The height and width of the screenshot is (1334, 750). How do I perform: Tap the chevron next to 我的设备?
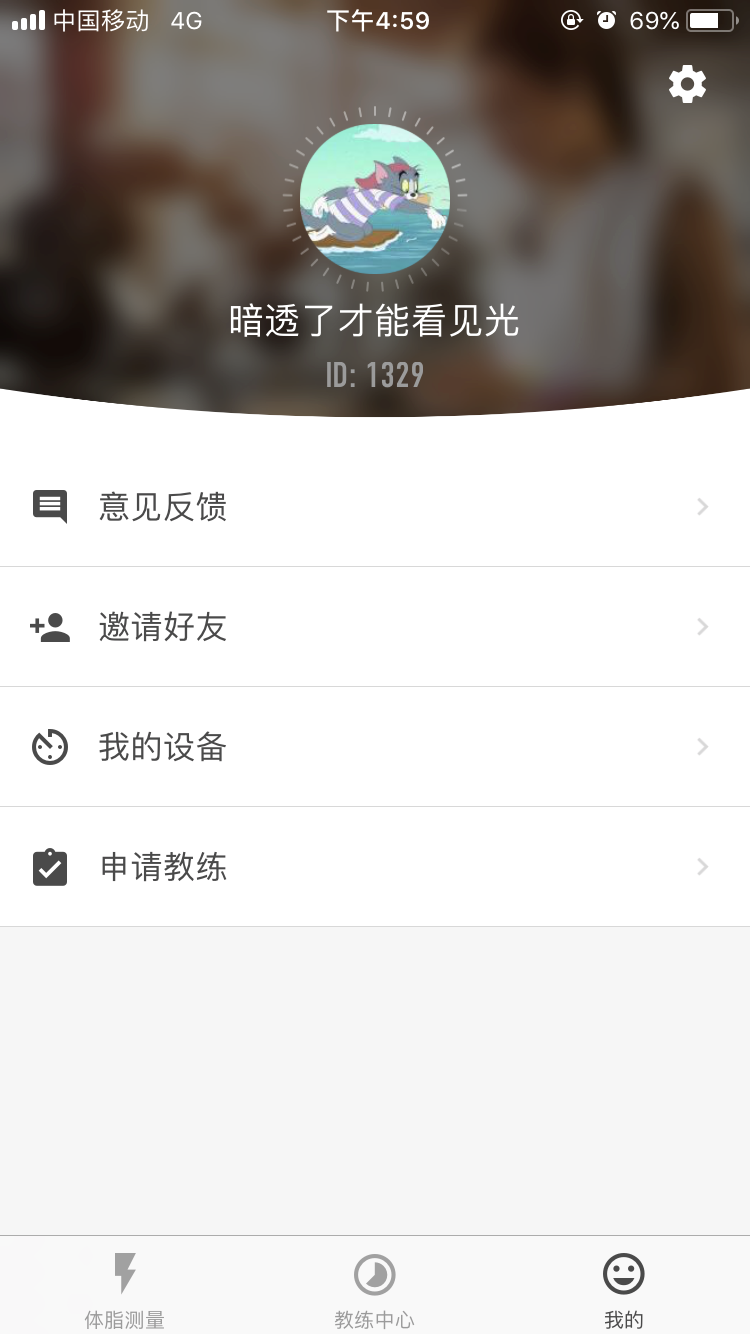pos(702,747)
